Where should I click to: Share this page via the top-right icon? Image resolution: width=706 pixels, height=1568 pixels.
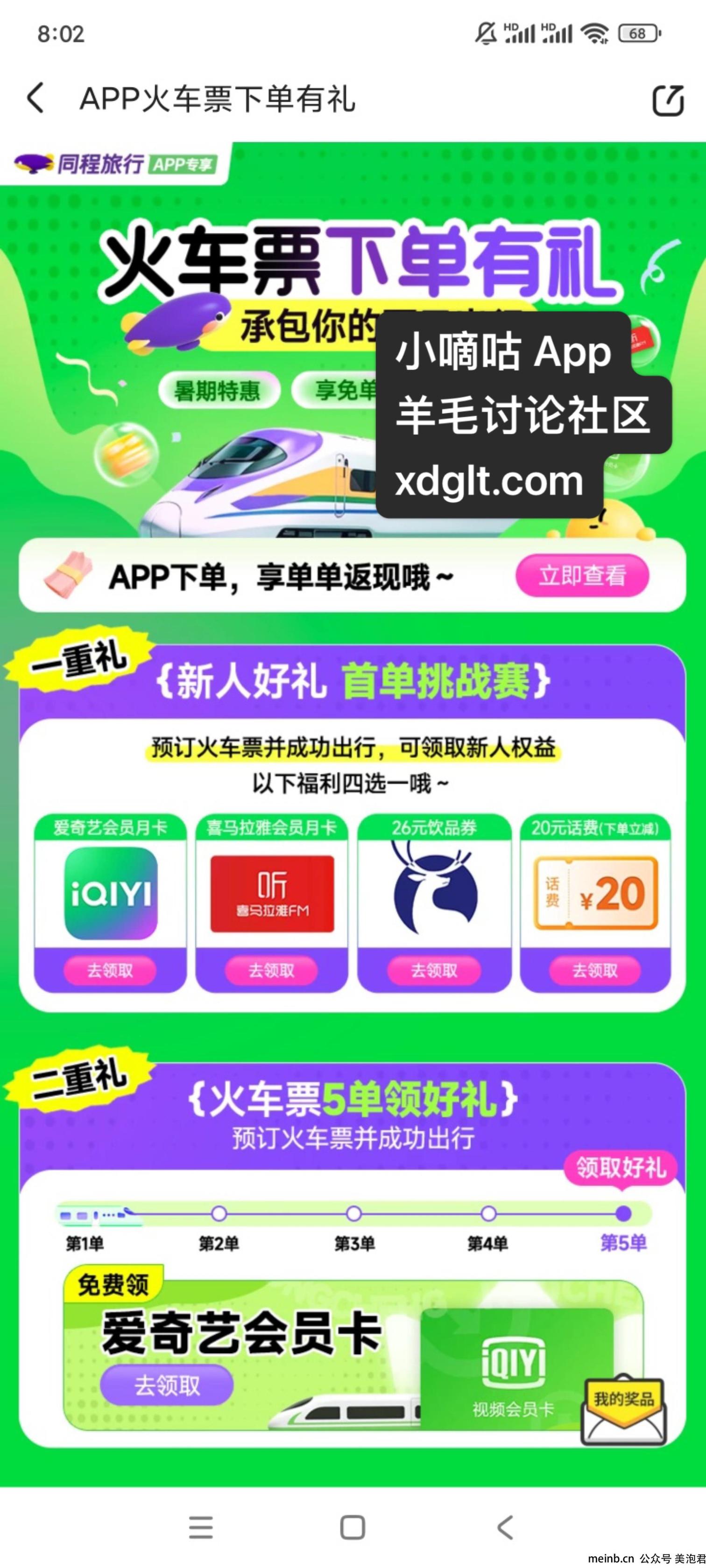pyautogui.click(x=668, y=99)
